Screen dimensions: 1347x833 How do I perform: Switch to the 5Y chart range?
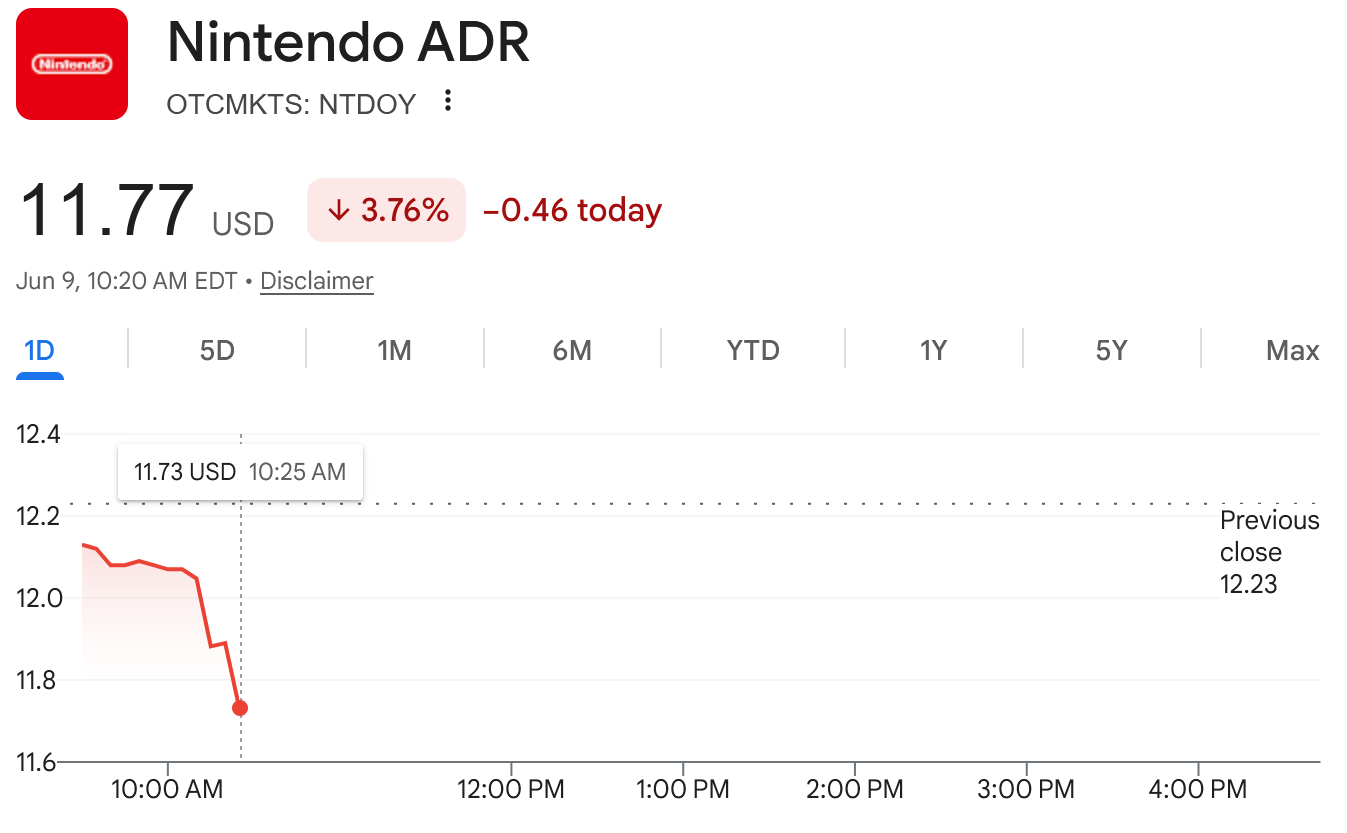click(1111, 351)
